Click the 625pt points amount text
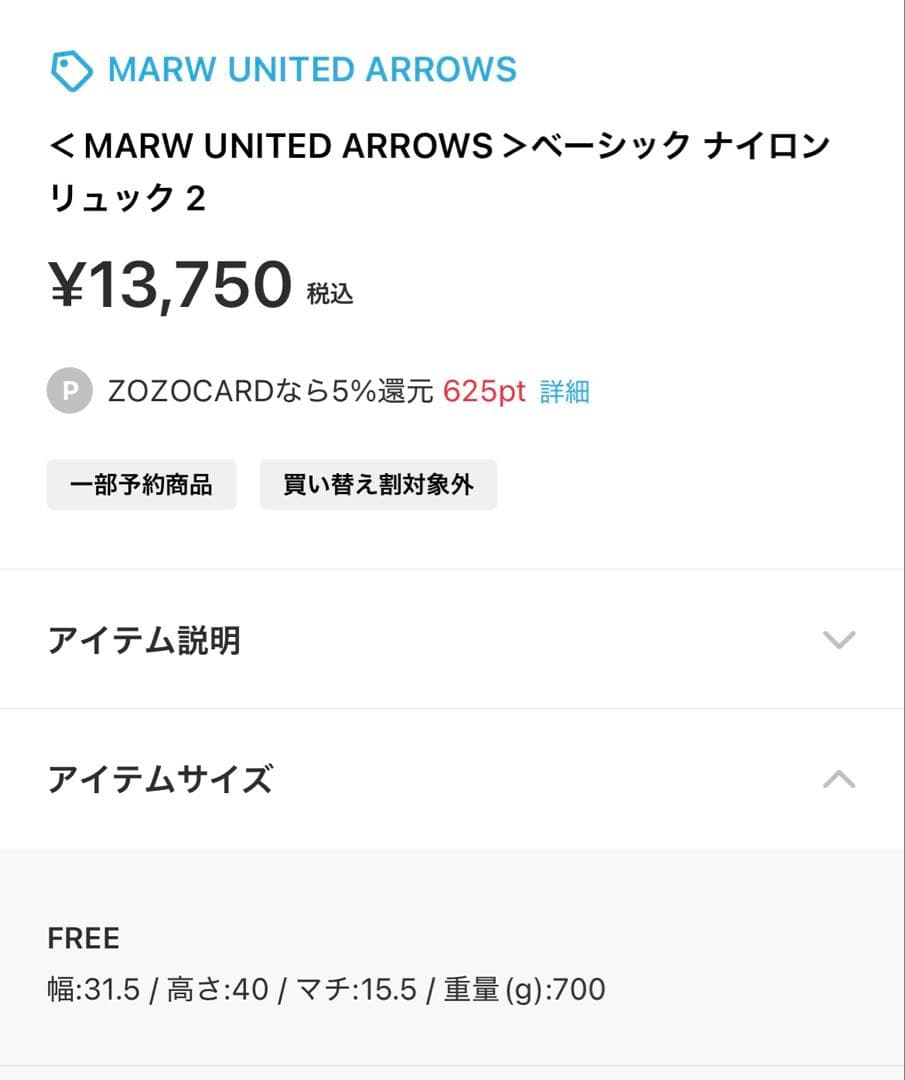The image size is (905, 1080). (484, 391)
